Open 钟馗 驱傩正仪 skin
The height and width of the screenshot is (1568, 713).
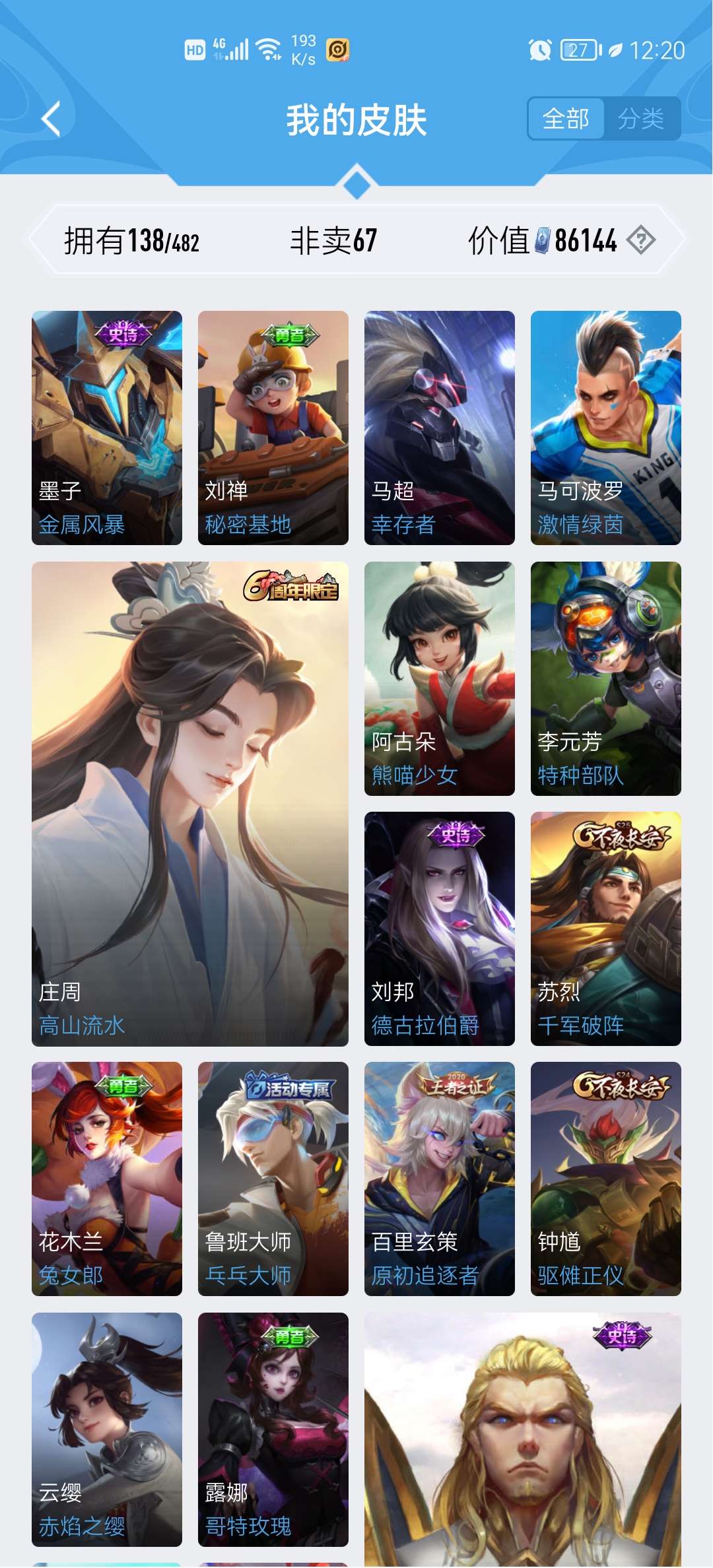pos(606,1179)
